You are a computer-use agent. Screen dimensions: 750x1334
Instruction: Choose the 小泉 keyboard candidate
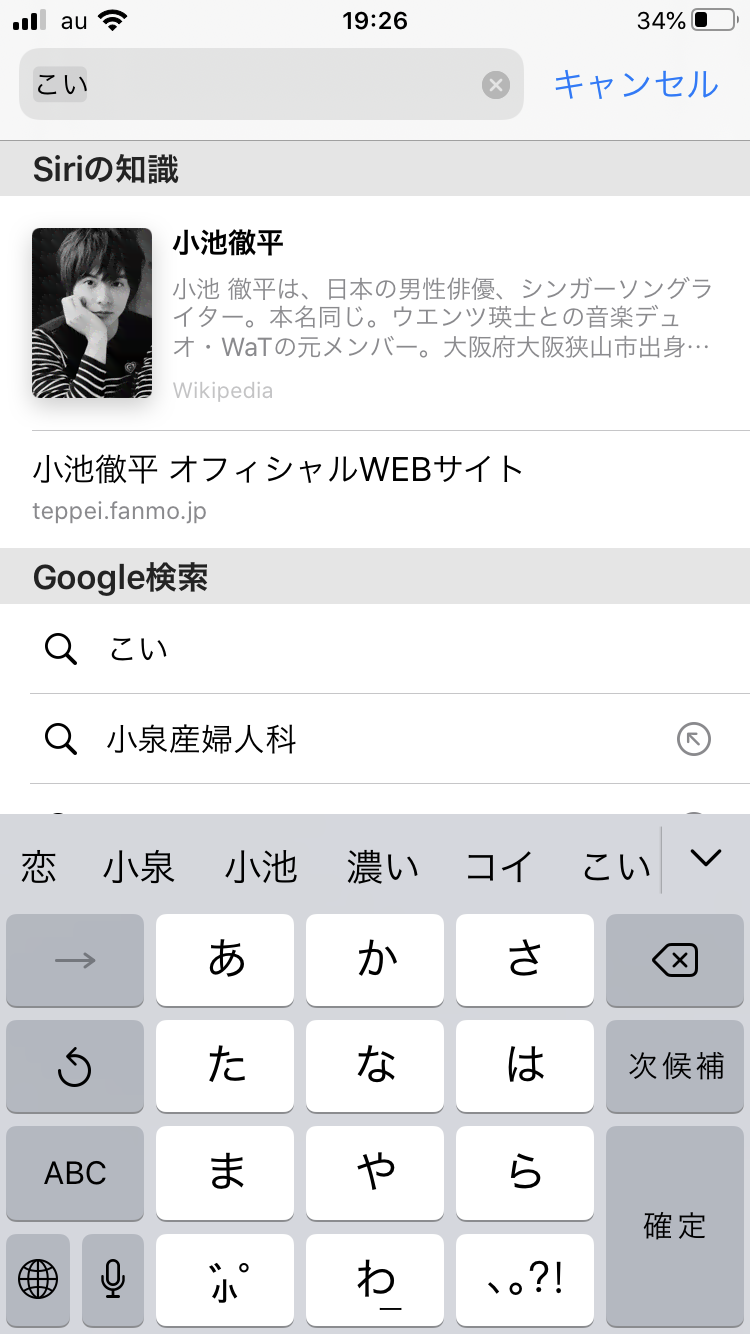coord(139,866)
